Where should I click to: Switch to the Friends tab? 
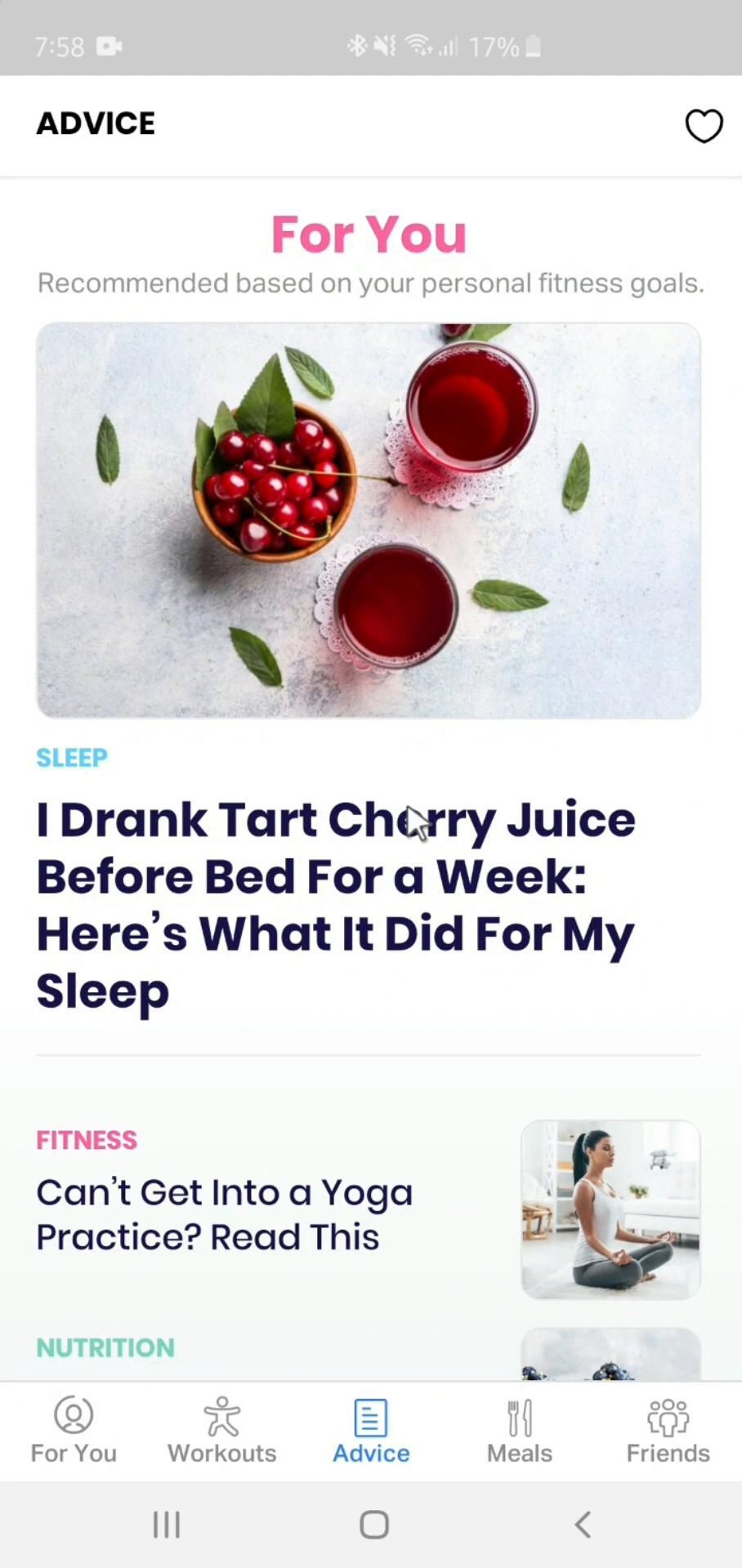coord(668,1430)
